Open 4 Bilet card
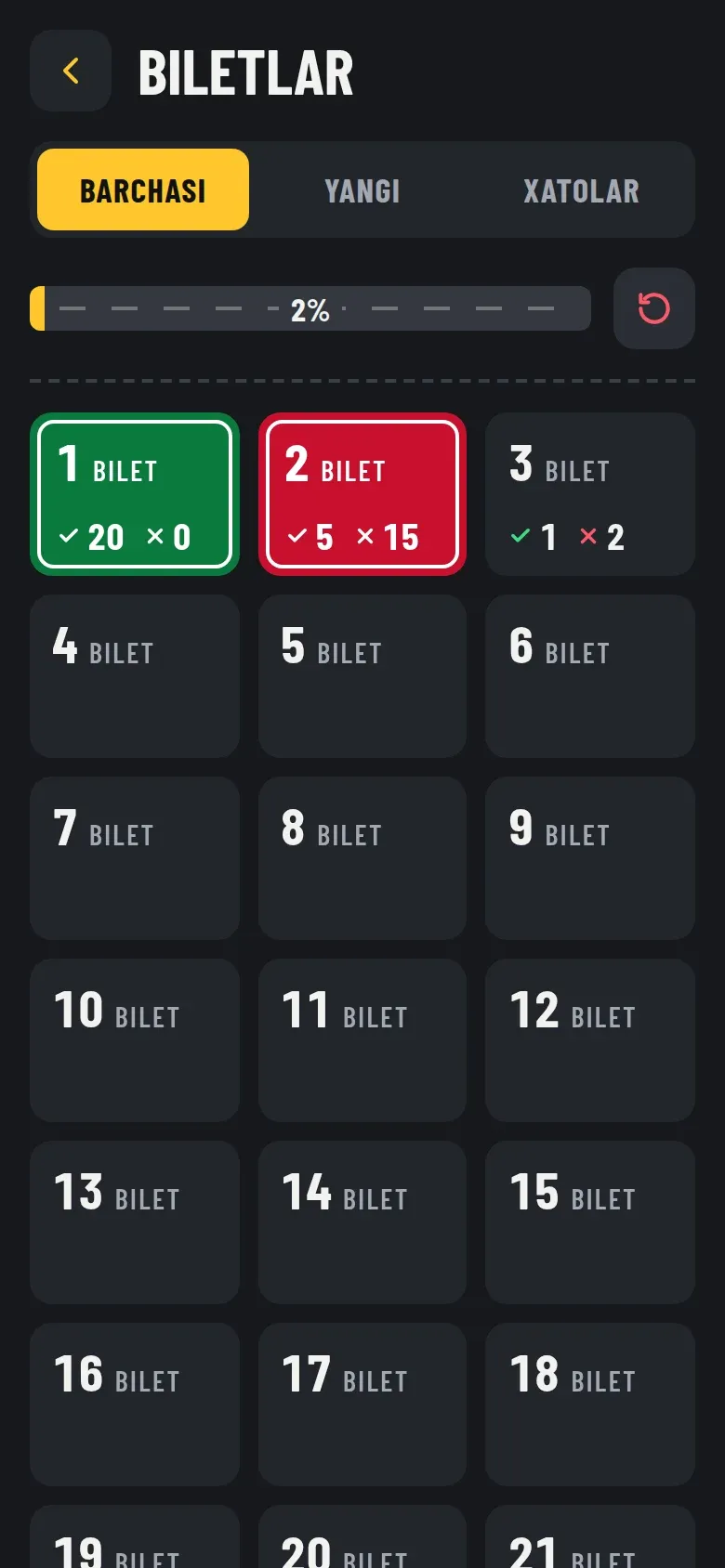725x1568 pixels. click(135, 676)
